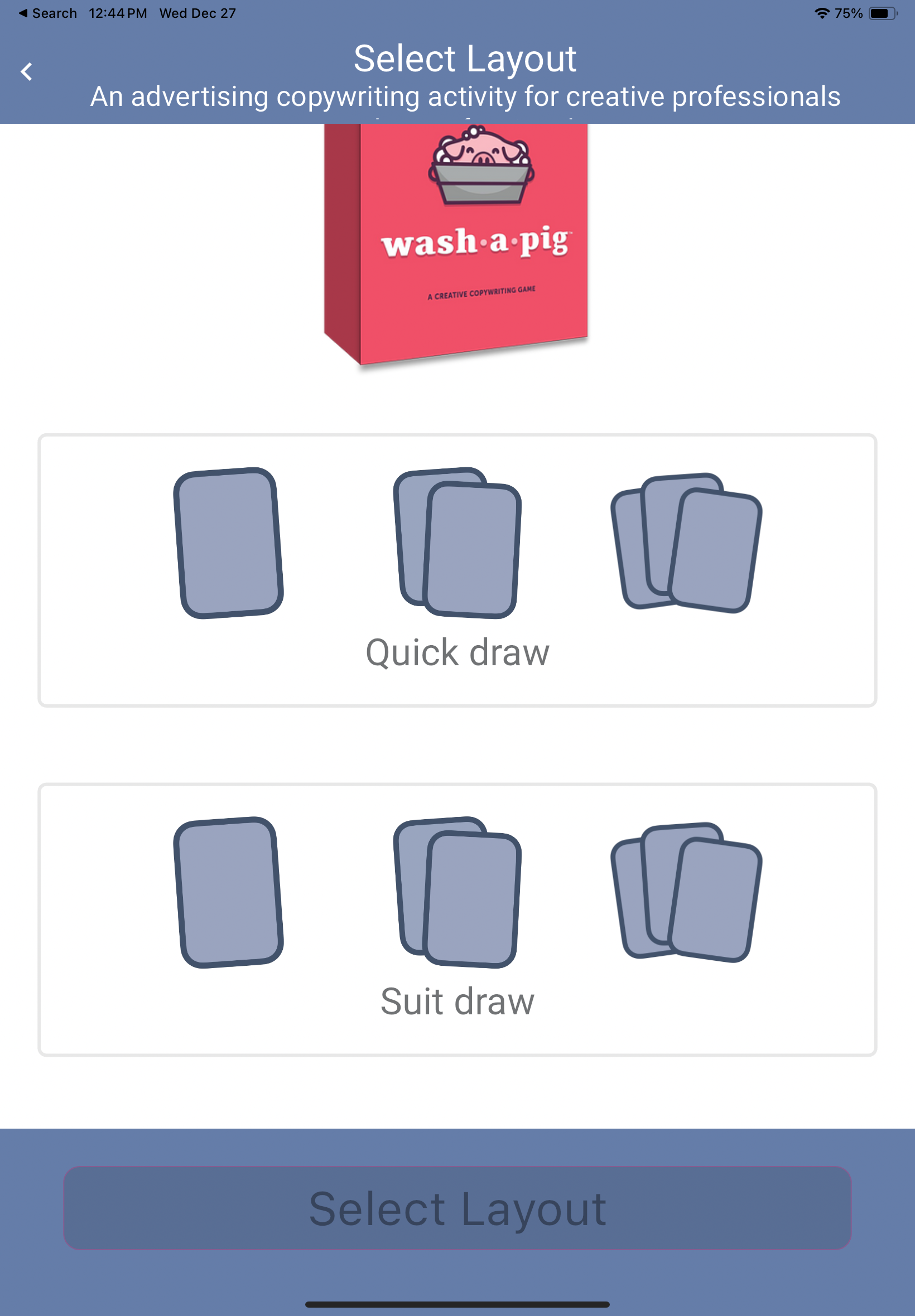
Task: Pick the Suit draw layout card
Action: pyautogui.click(x=457, y=919)
